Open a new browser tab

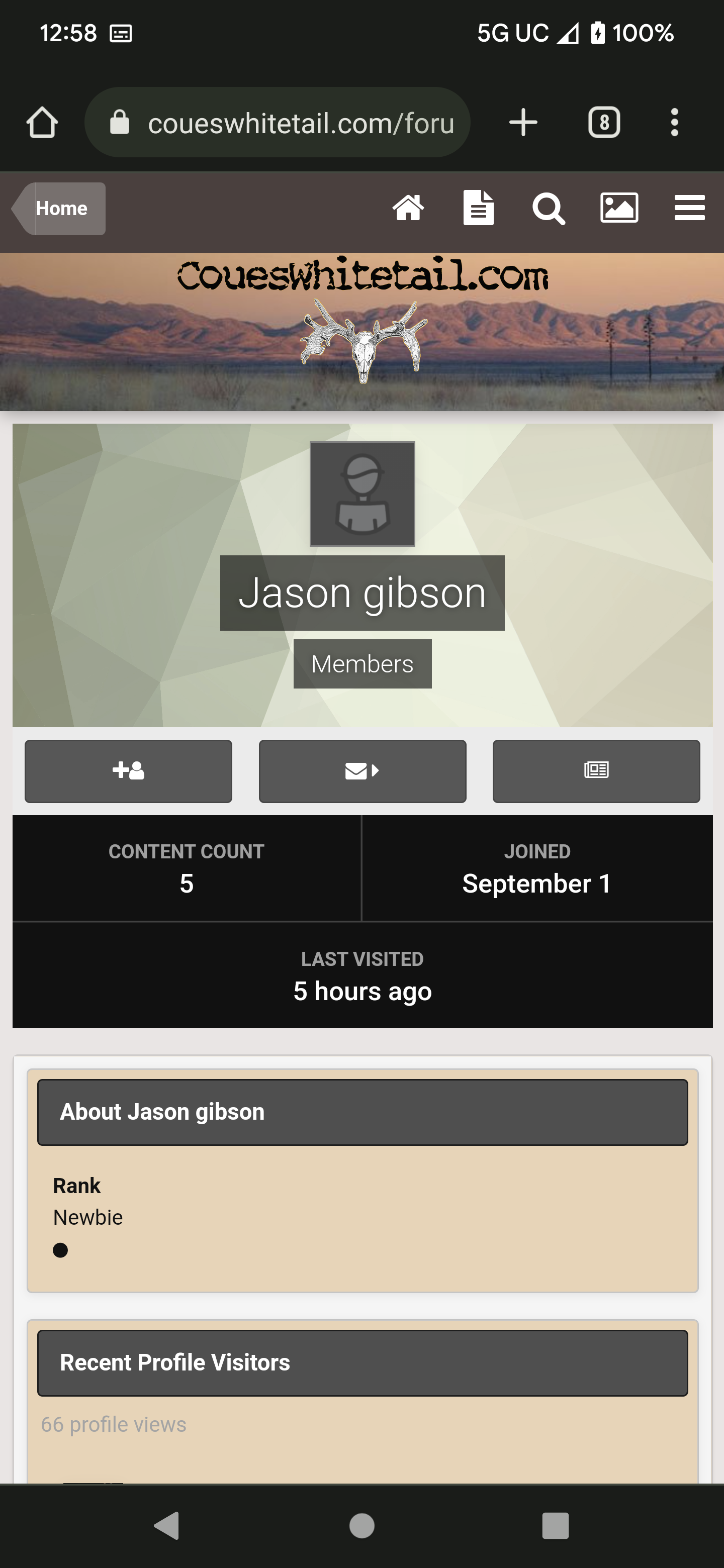tap(523, 122)
